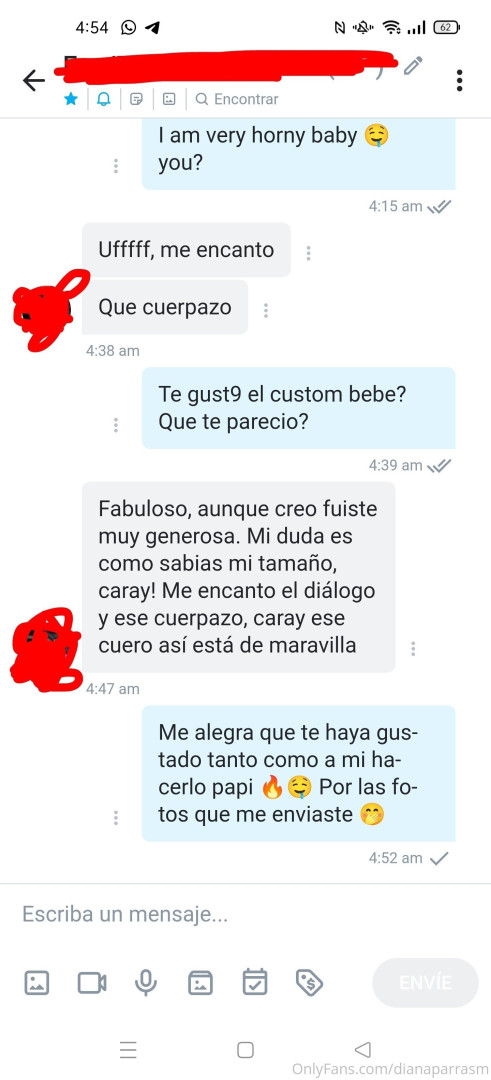Go back using the top arrow
Viewport: 491px width, 1080px height.
pyautogui.click(x=33, y=81)
